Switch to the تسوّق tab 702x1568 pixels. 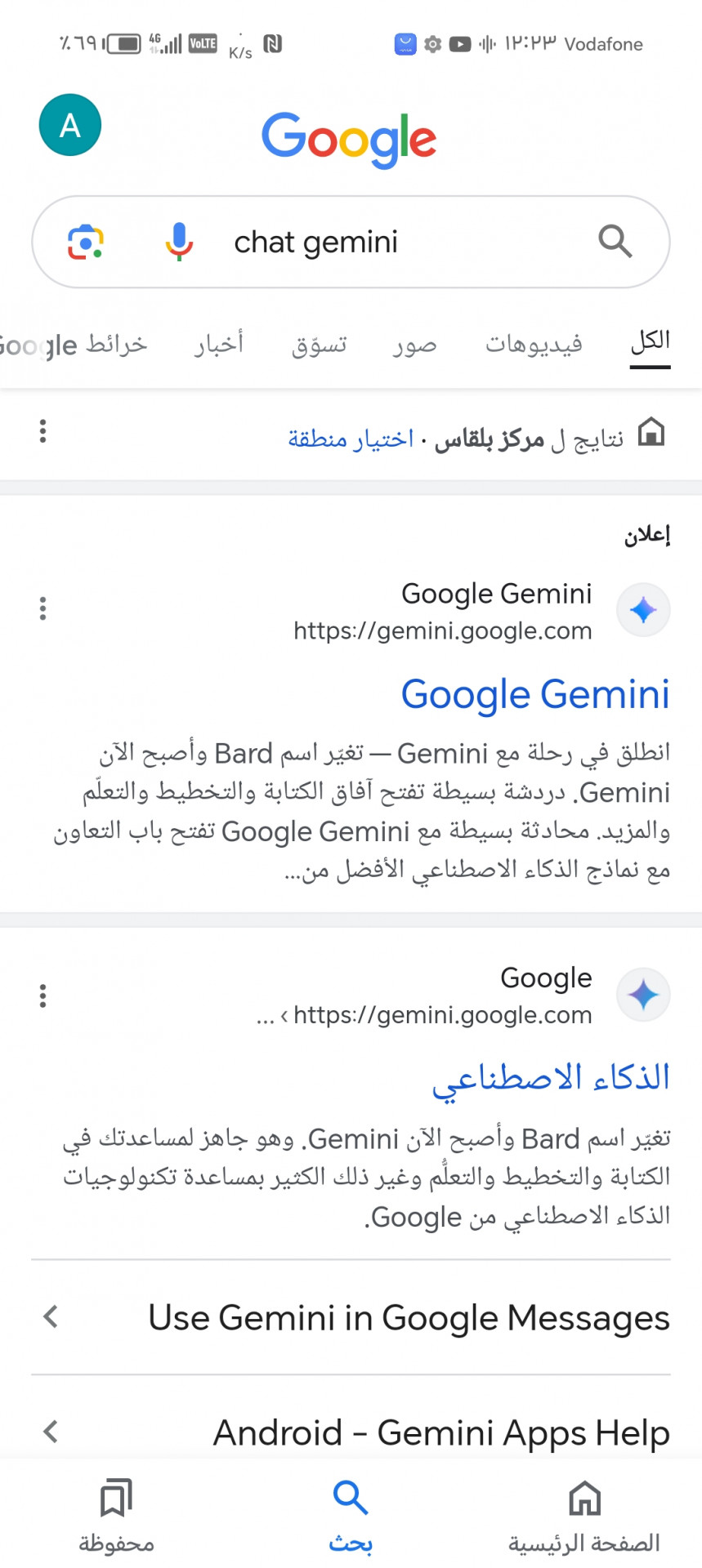(320, 345)
